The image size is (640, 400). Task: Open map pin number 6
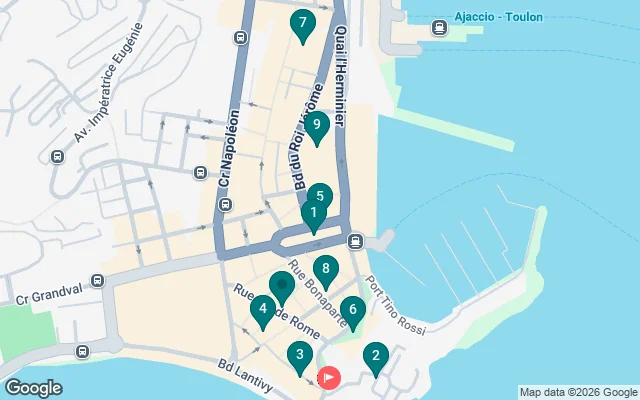(x=352, y=310)
